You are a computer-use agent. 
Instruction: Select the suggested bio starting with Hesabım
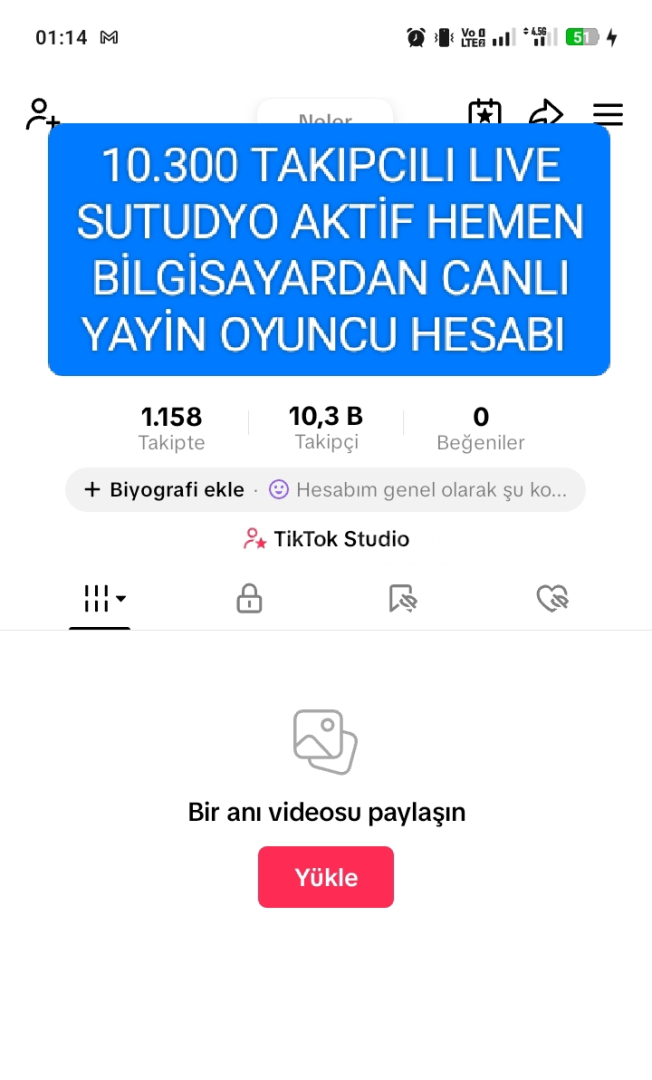[418, 490]
